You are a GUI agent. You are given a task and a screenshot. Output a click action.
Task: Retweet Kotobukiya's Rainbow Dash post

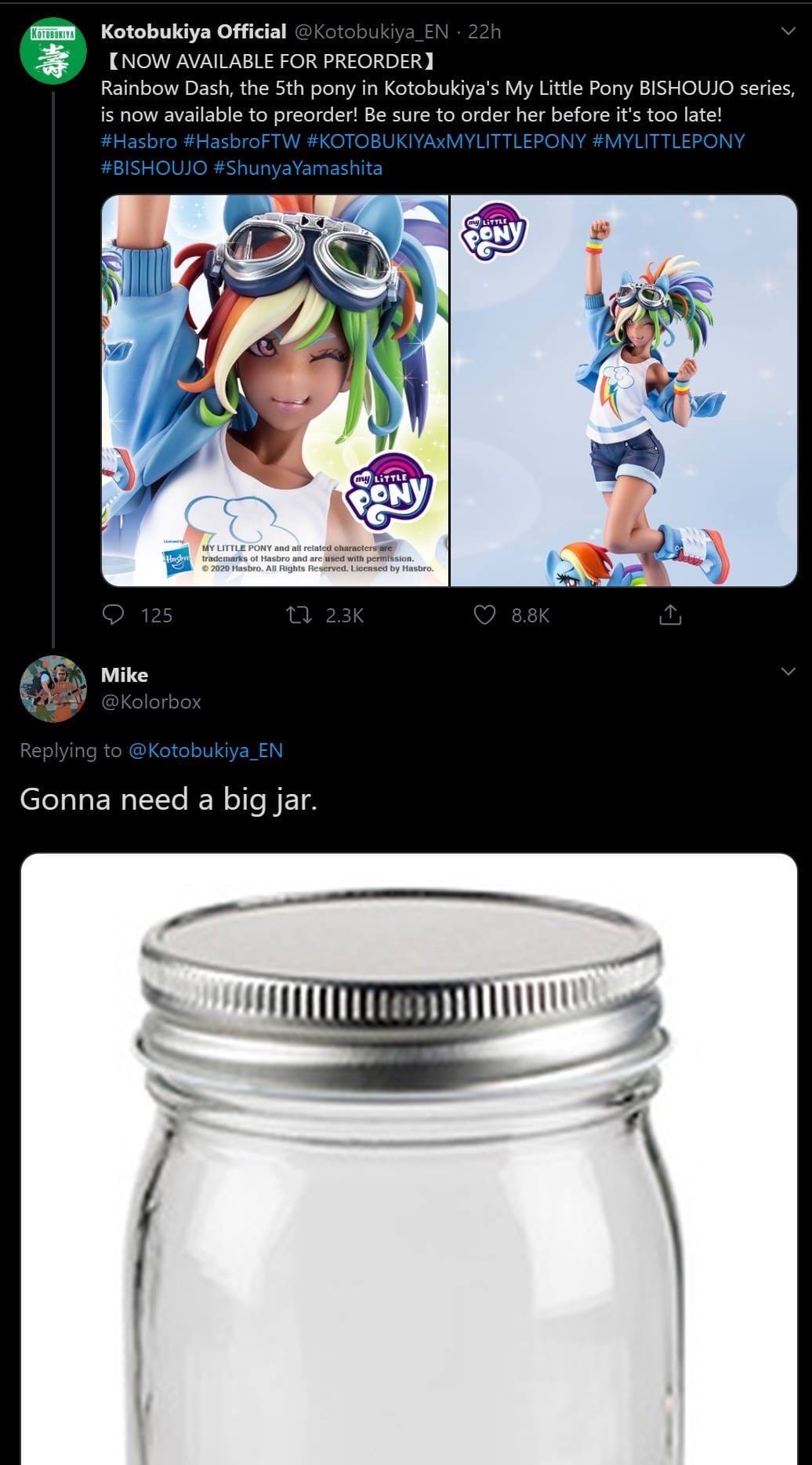324,615
